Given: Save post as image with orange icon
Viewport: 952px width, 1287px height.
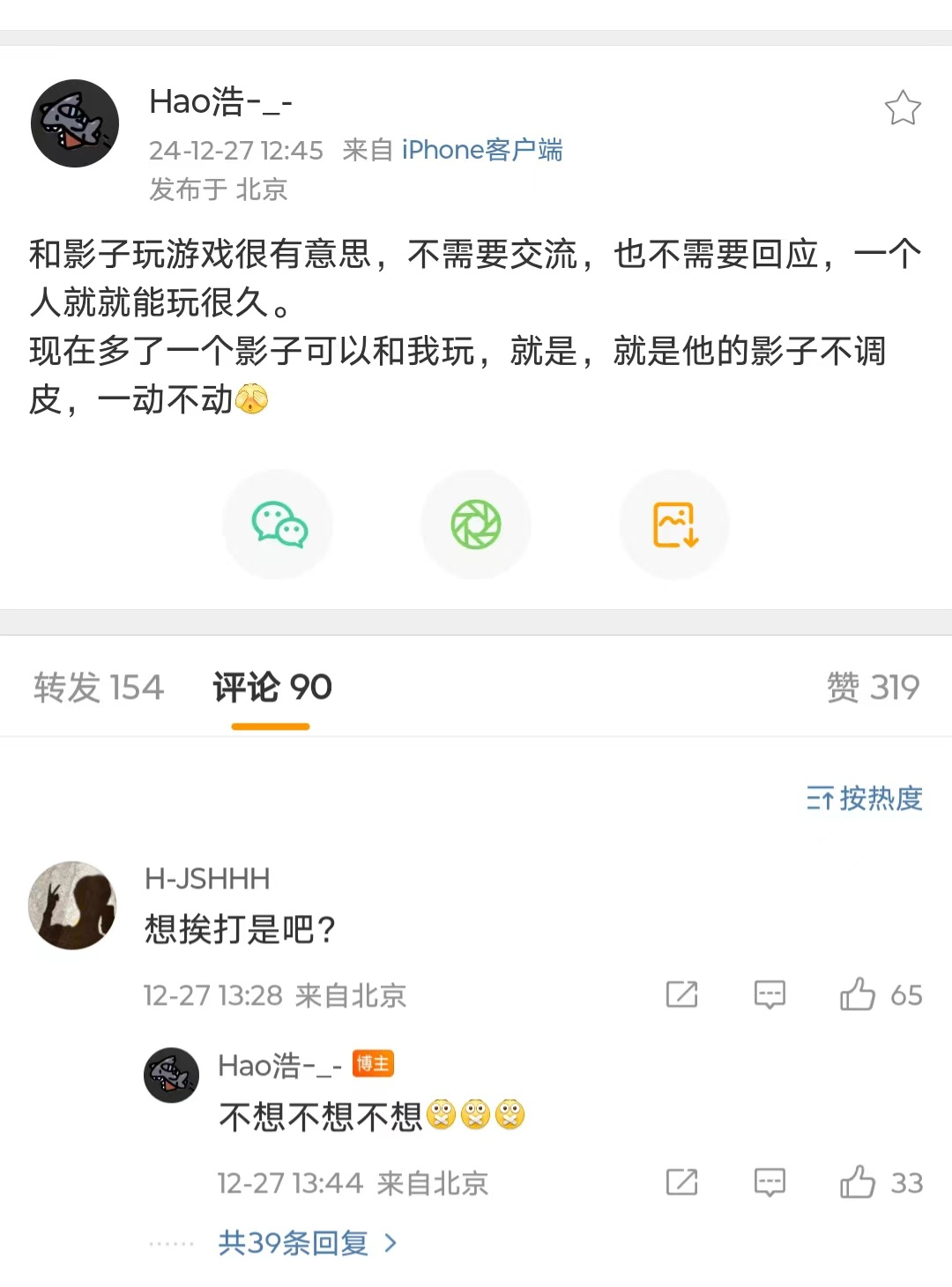Looking at the screenshot, I should pyautogui.click(x=674, y=524).
